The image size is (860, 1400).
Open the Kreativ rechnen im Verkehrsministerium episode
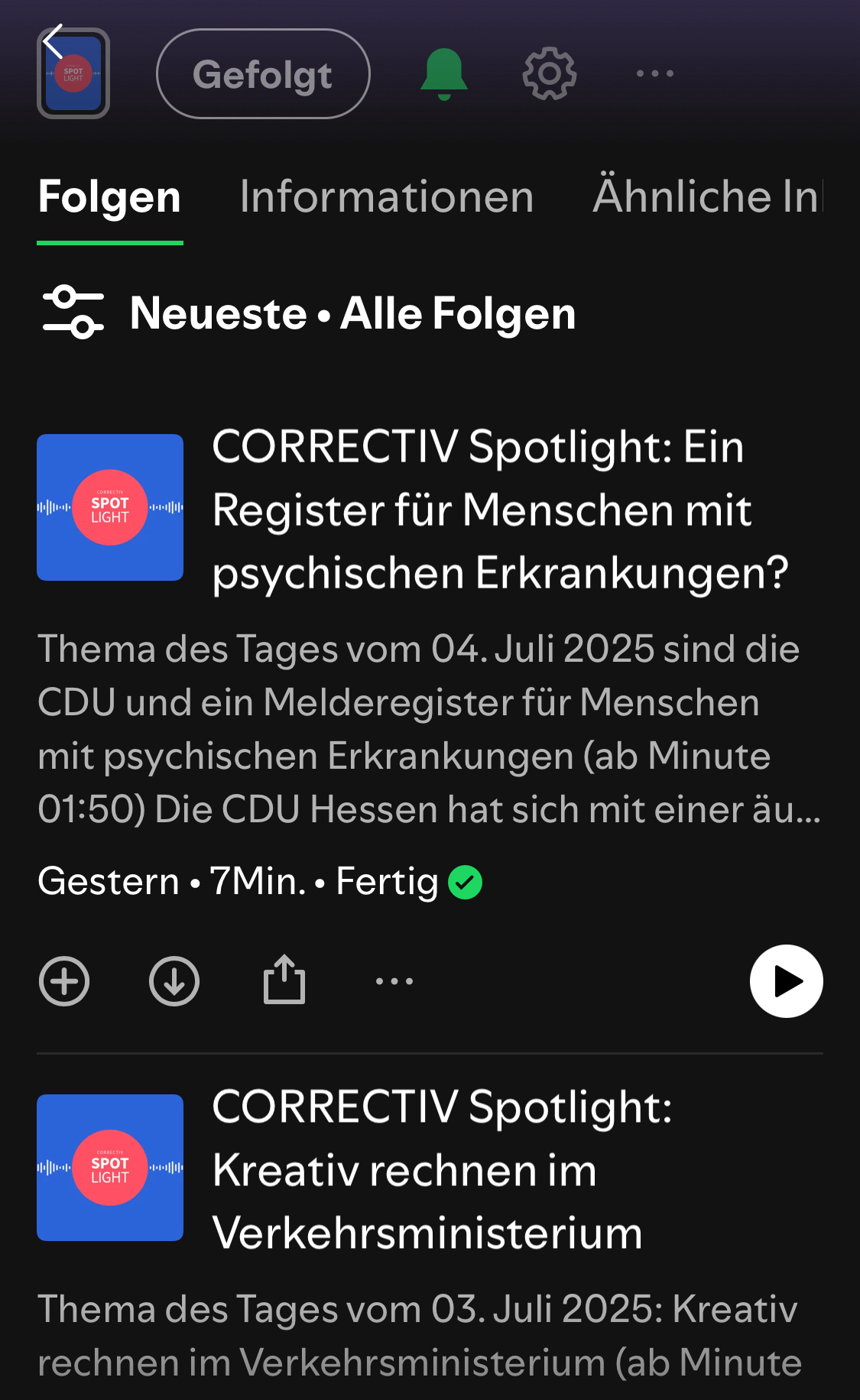442,1170
